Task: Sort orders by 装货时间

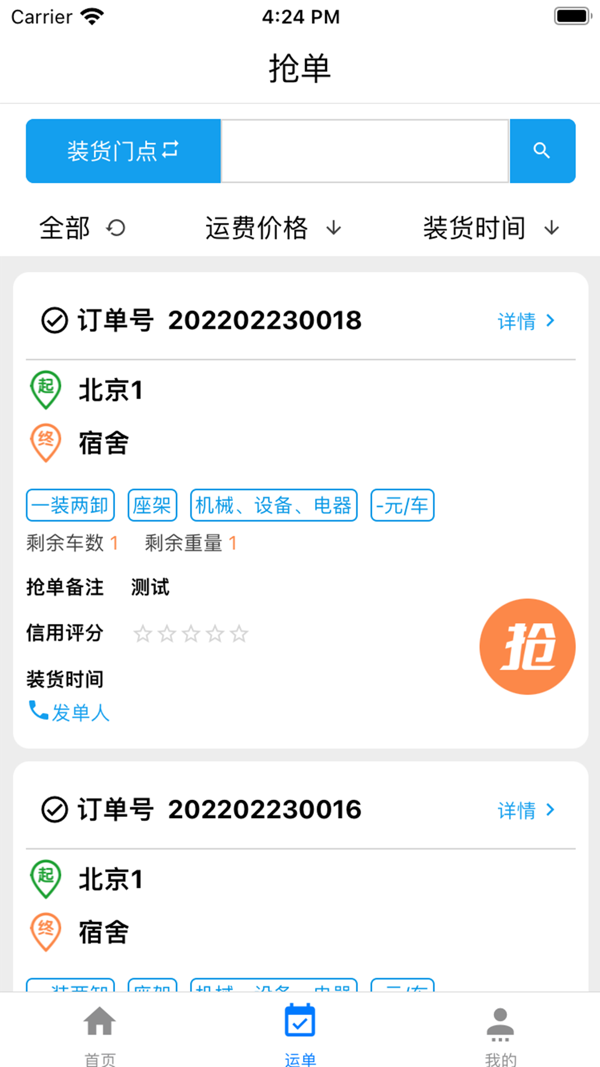Action: point(490,228)
